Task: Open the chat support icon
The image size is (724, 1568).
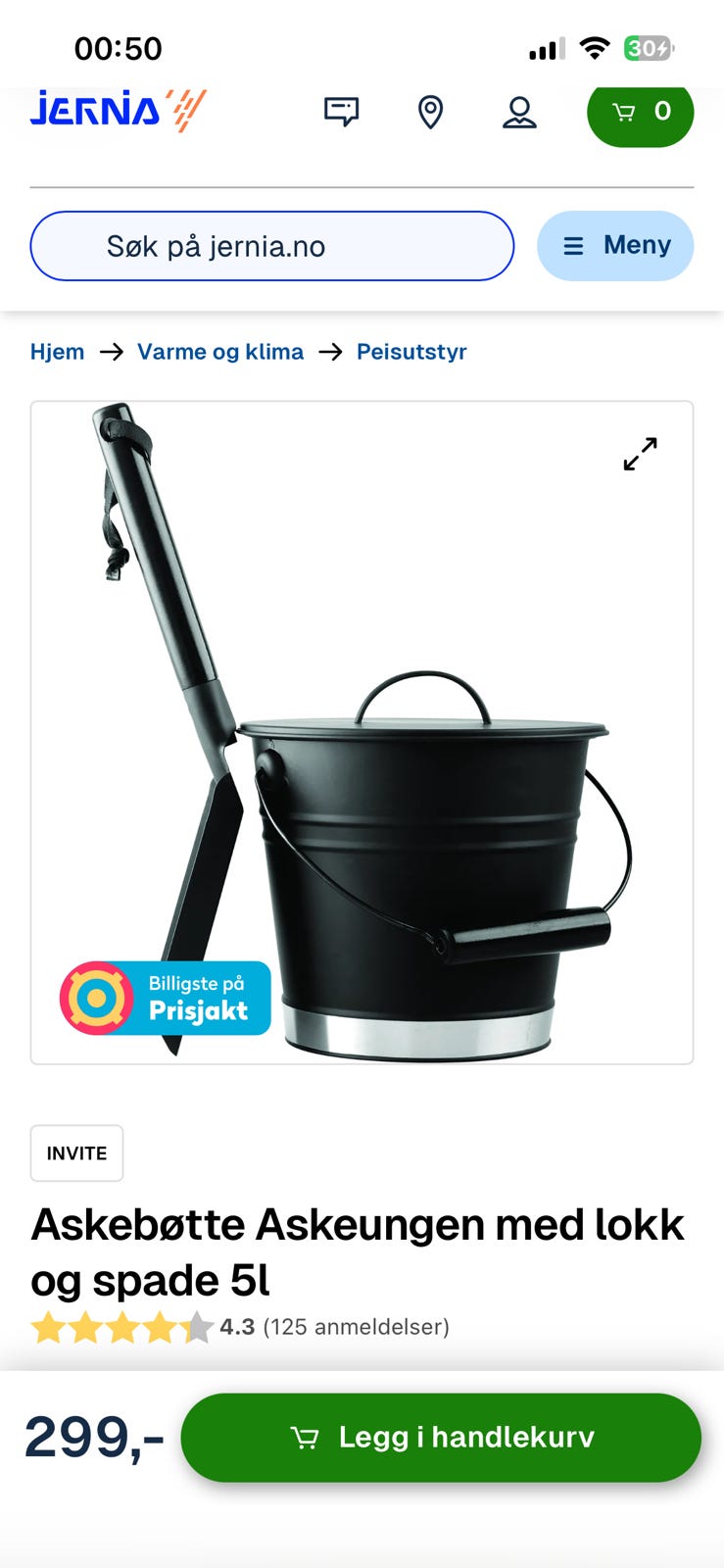Action: point(341,113)
